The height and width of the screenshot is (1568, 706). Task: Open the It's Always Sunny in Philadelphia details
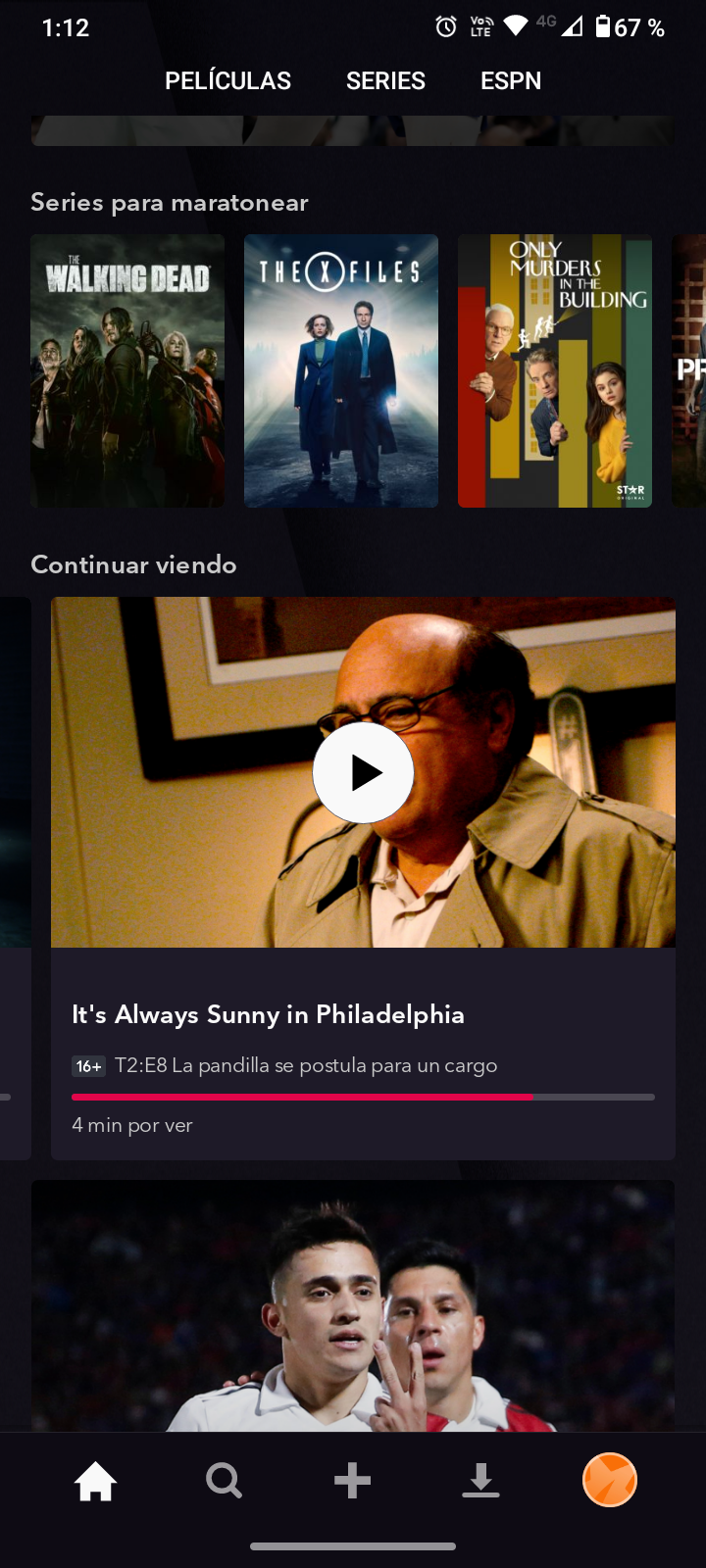point(268,1015)
